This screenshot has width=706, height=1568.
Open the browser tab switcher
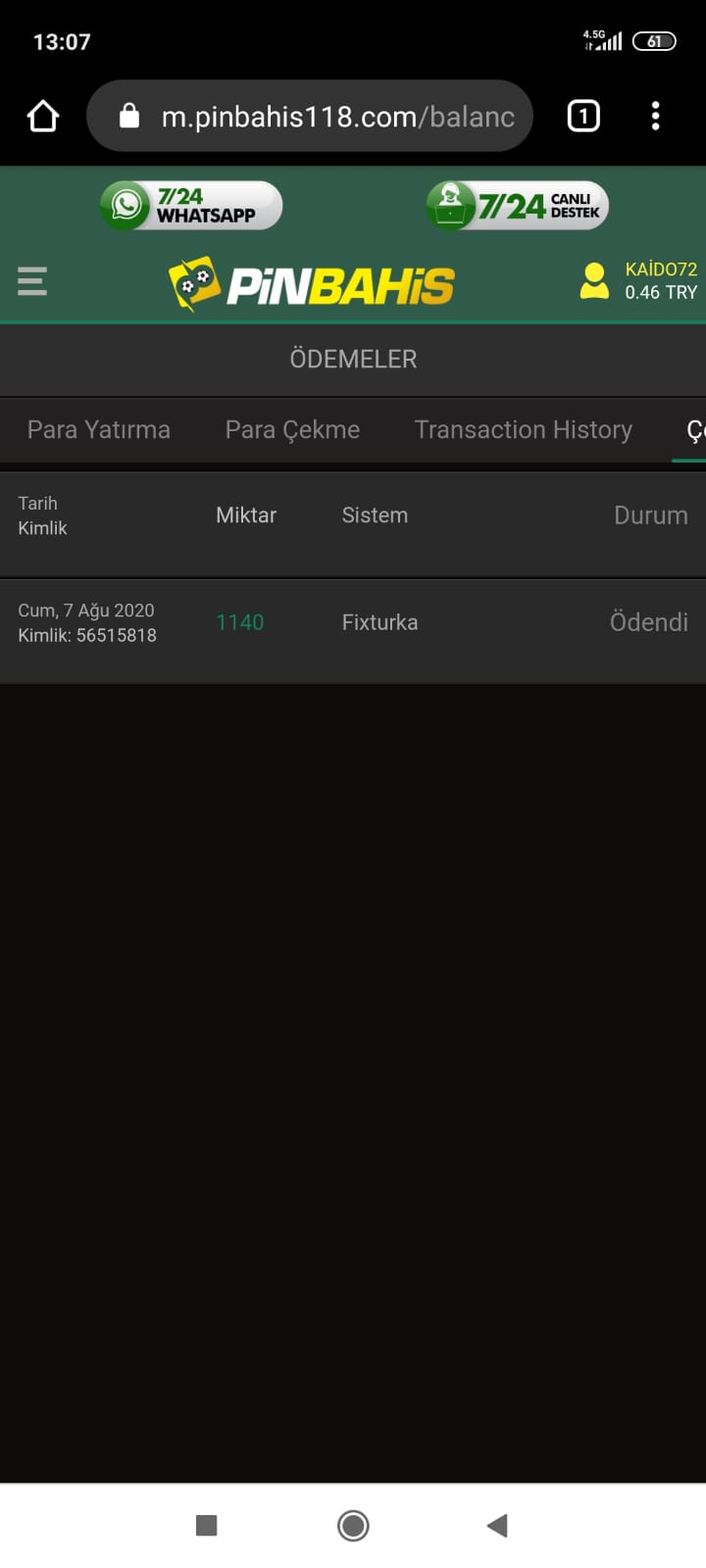tap(583, 117)
